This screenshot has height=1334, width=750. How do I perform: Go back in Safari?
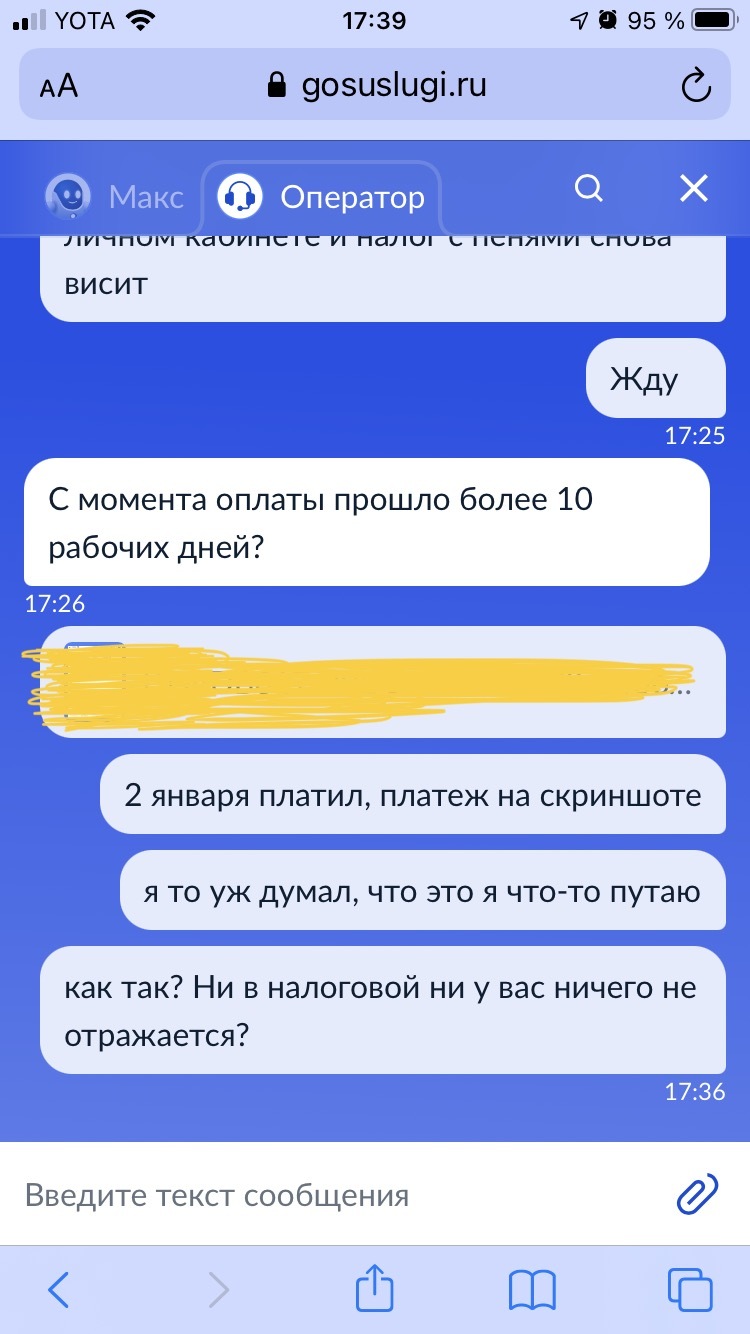59,1290
